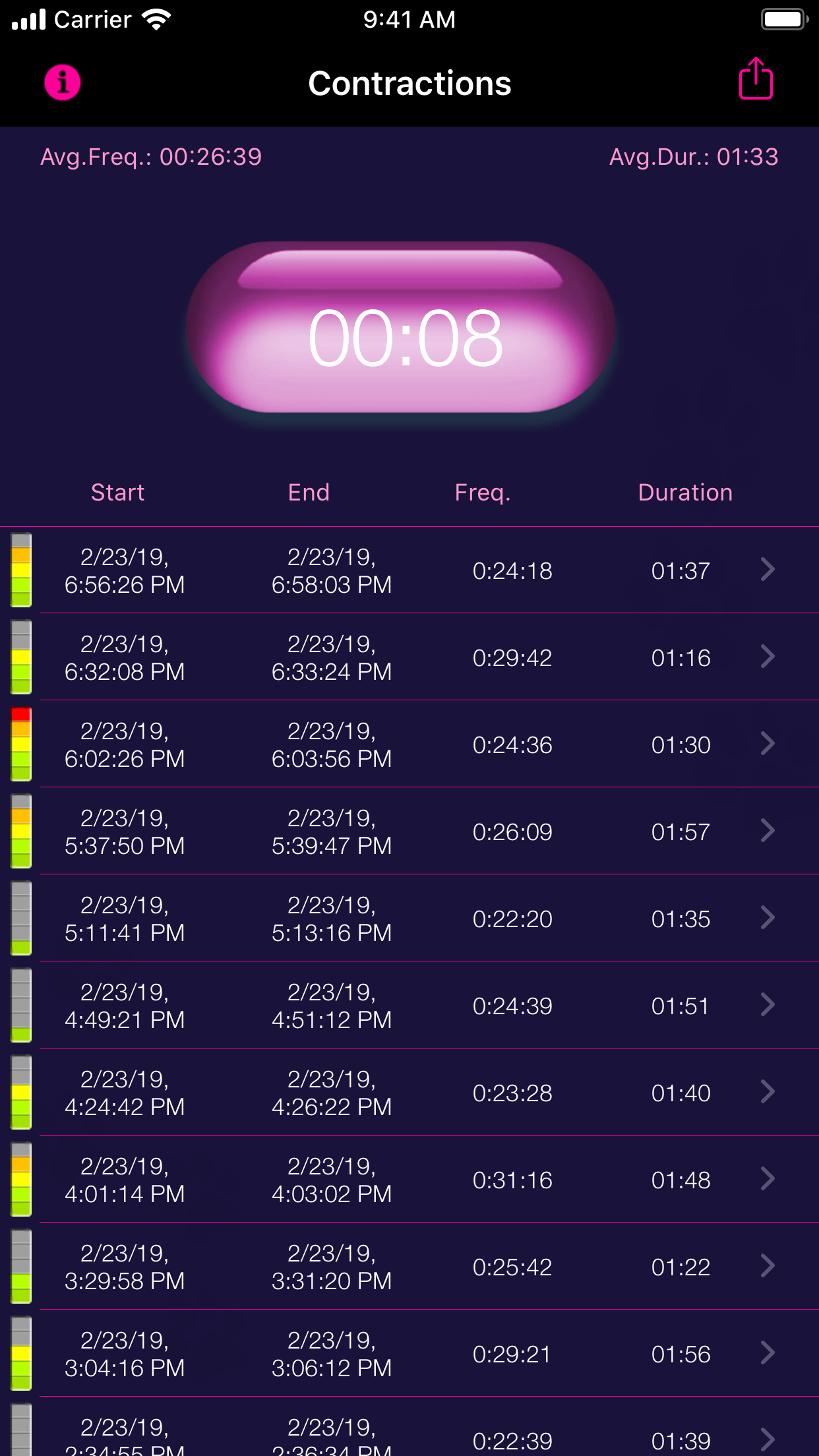This screenshot has width=819, height=1456.
Task: Select the Start column header
Action: [x=118, y=493]
